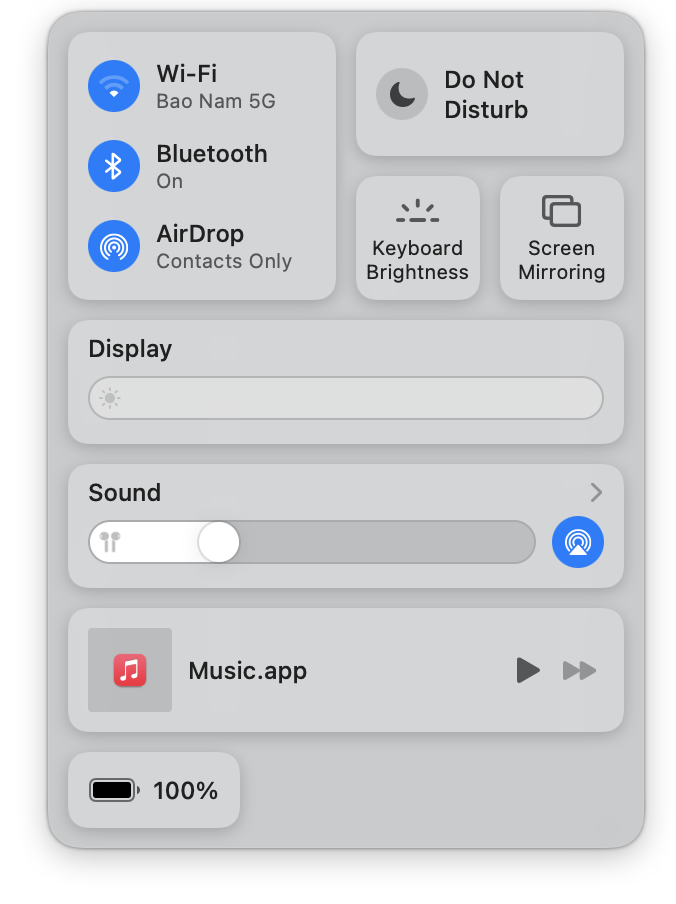Open AirDrop settings
This screenshot has height=904, width=676.
click(x=114, y=246)
